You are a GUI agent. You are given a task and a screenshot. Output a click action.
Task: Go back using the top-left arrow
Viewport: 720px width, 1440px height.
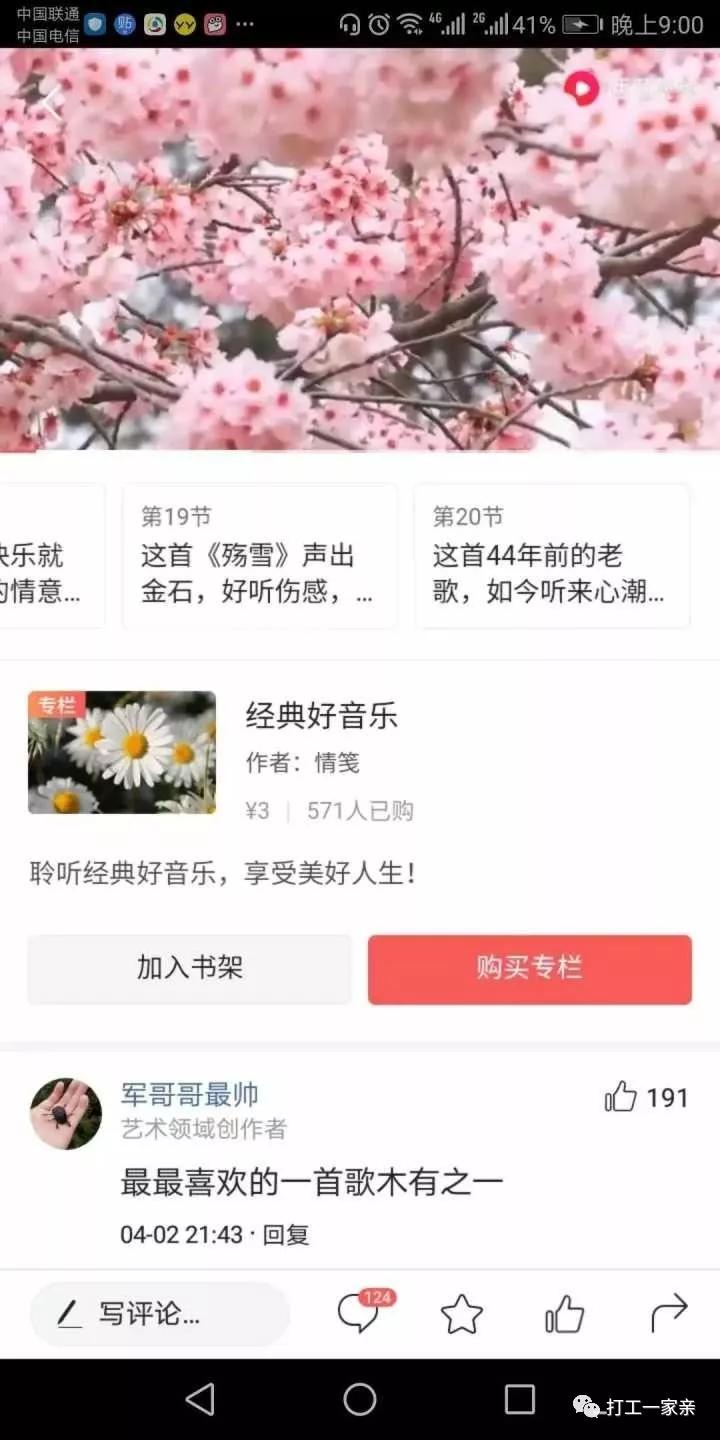point(48,100)
